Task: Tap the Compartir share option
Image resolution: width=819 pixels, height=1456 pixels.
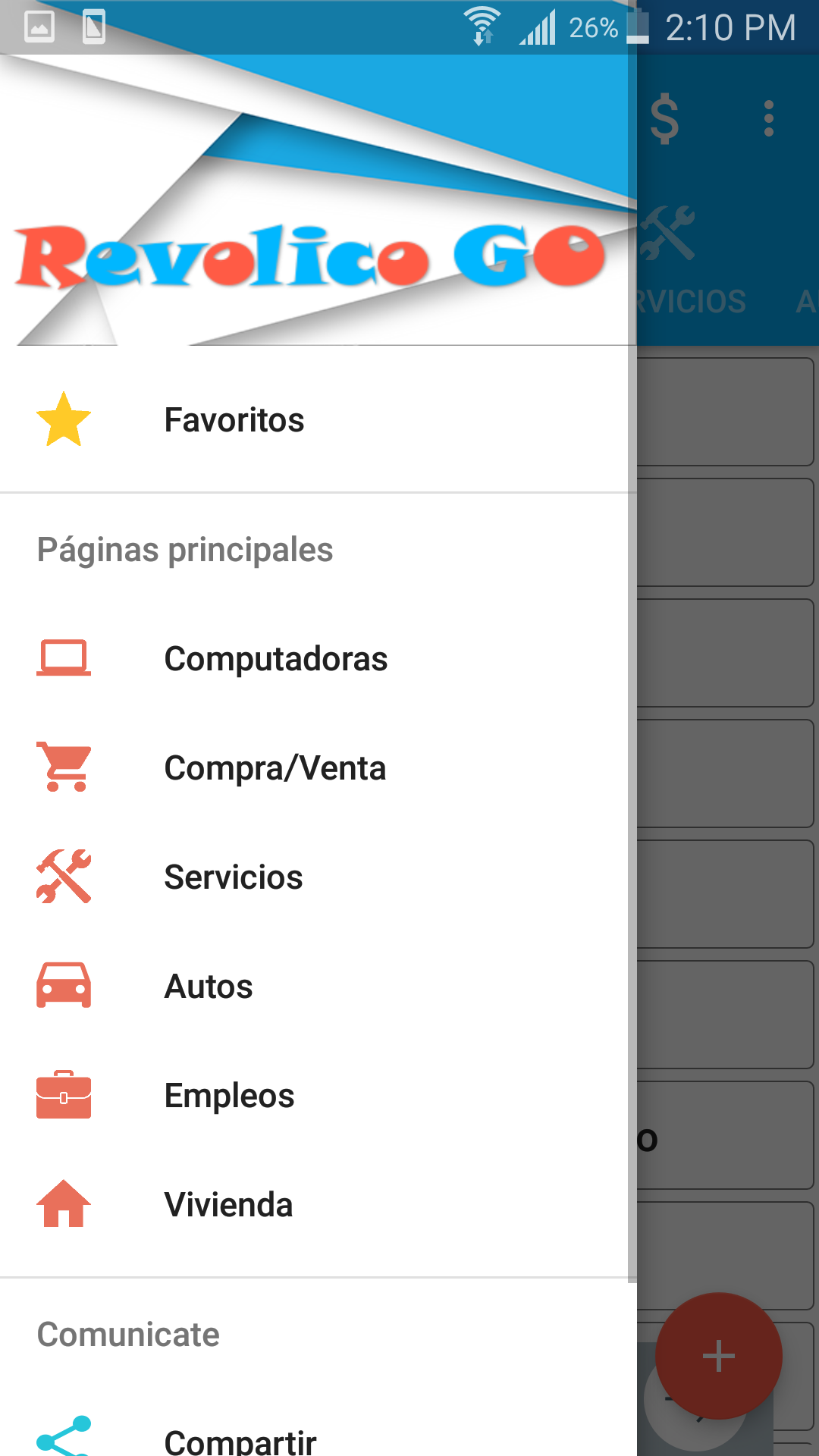Action: 318,1433
